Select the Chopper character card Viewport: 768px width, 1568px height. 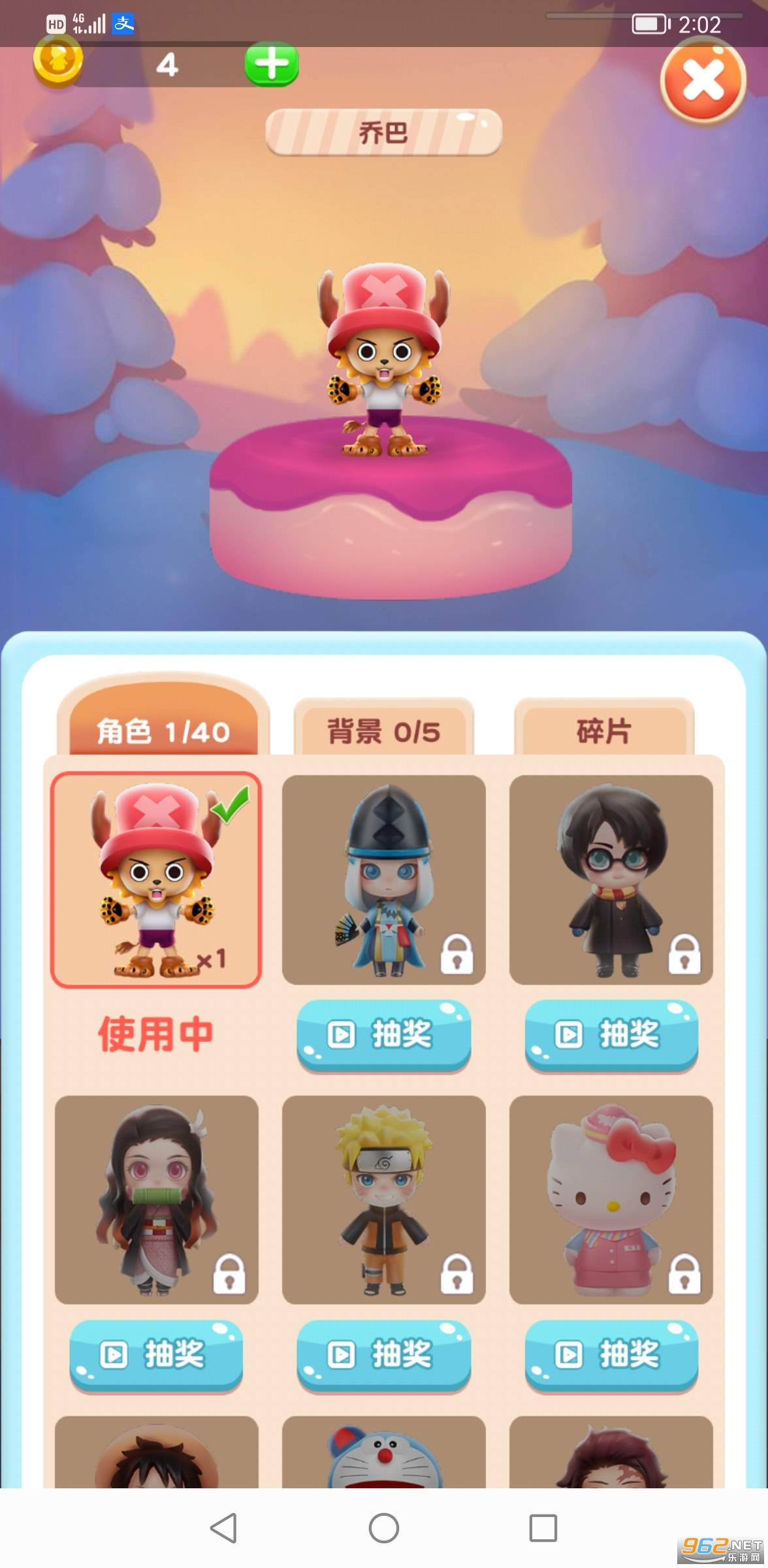tap(156, 879)
